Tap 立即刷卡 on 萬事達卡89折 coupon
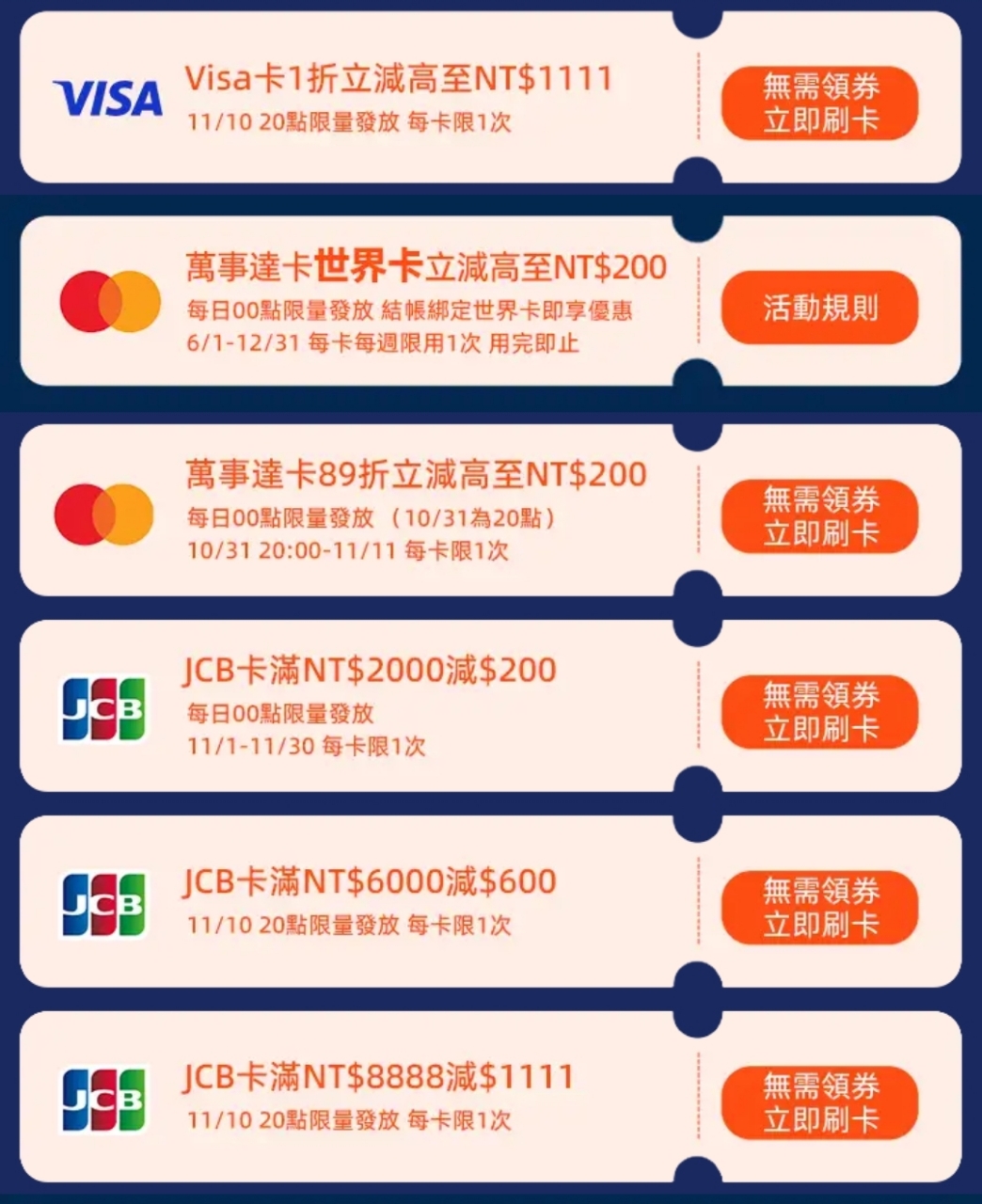 pos(819,516)
